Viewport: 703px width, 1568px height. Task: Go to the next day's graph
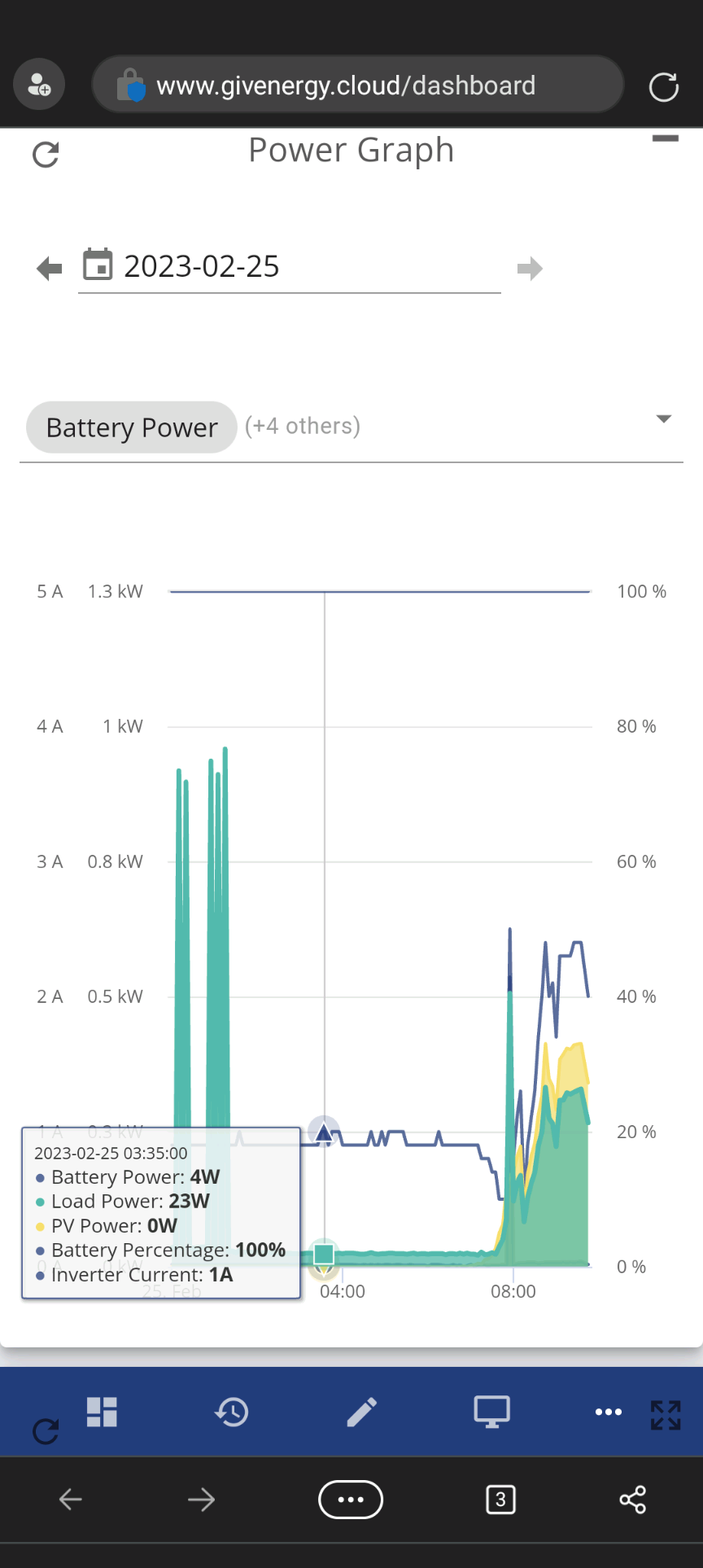[x=530, y=269]
